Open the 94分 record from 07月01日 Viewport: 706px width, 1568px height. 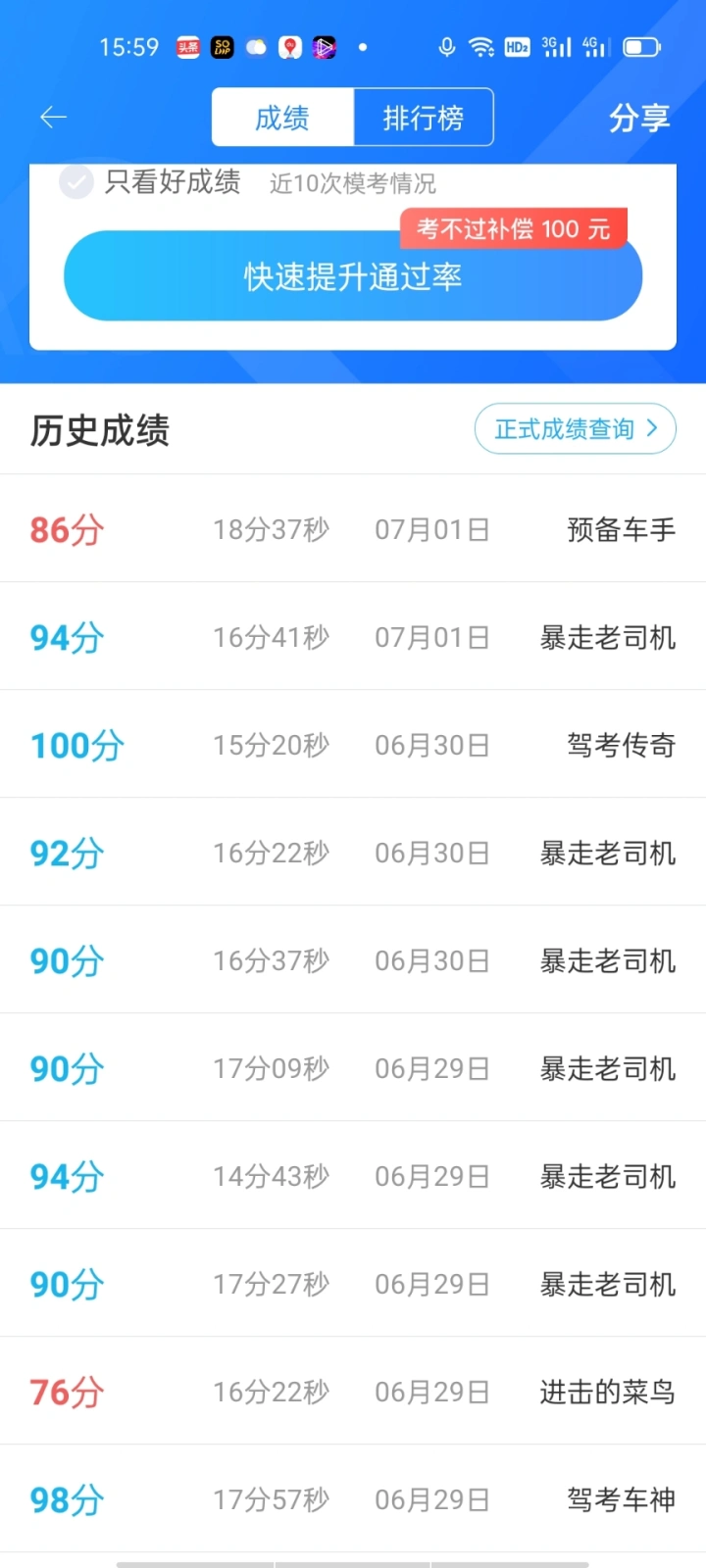coord(353,637)
